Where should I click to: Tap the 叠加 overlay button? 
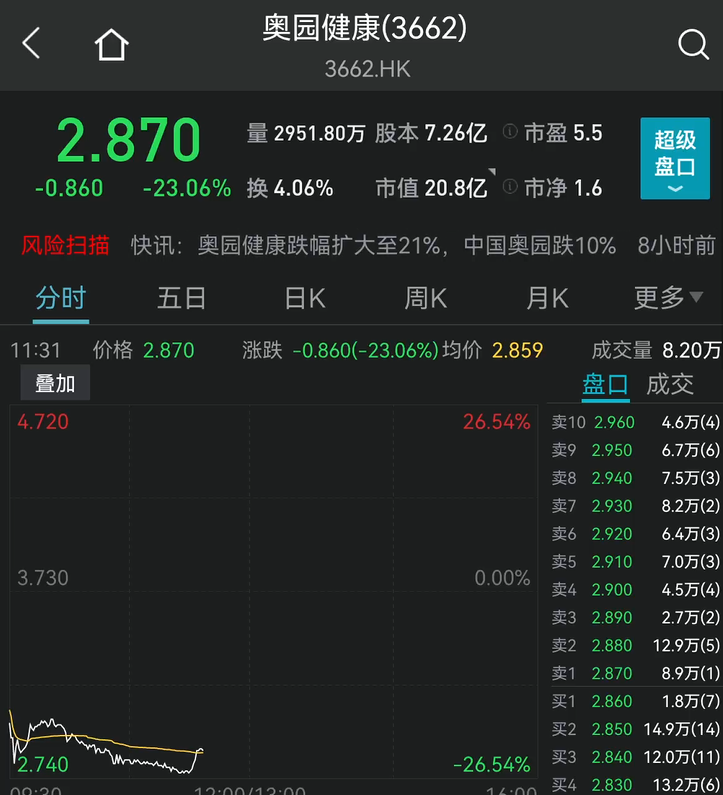(55, 383)
